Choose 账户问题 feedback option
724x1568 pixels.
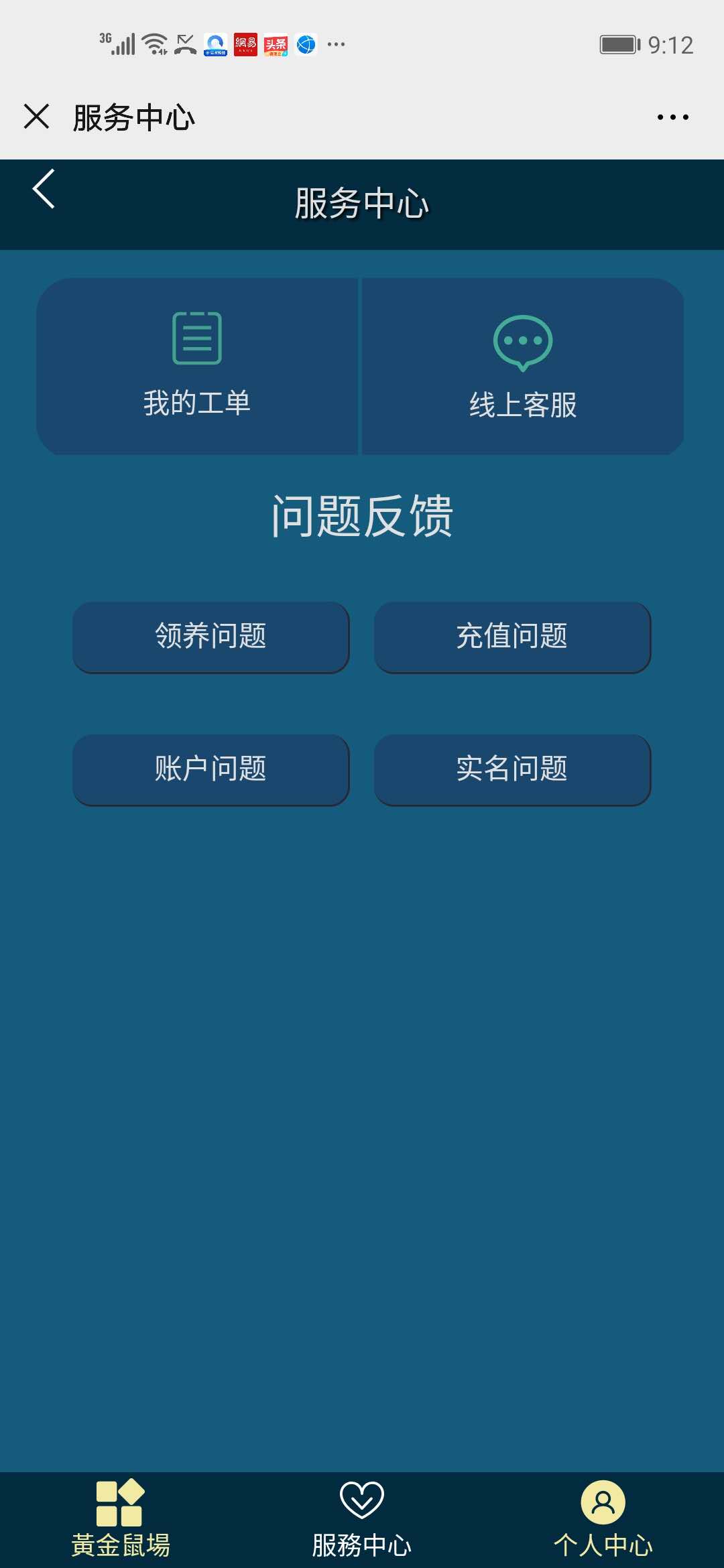click(210, 769)
